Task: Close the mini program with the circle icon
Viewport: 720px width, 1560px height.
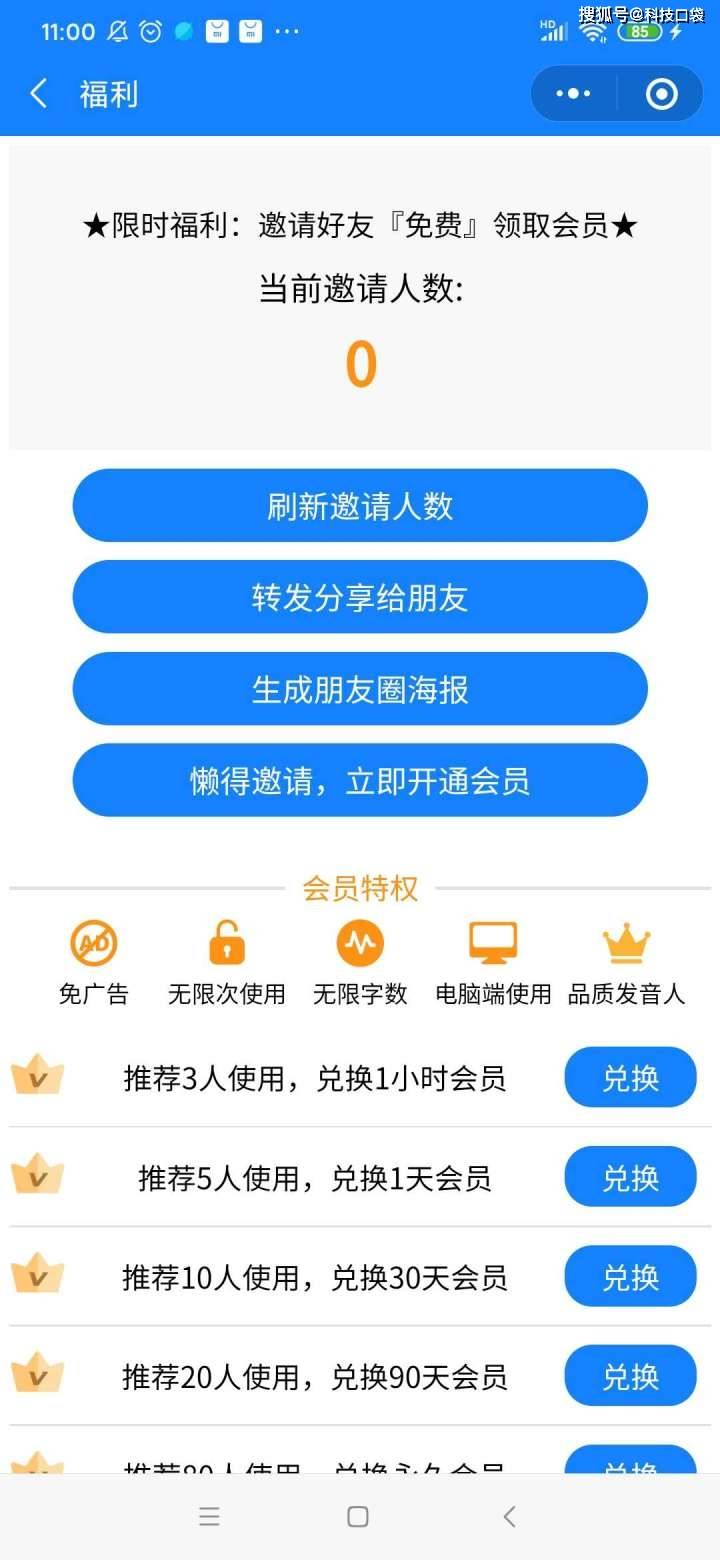Action: click(x=662, y=94)
